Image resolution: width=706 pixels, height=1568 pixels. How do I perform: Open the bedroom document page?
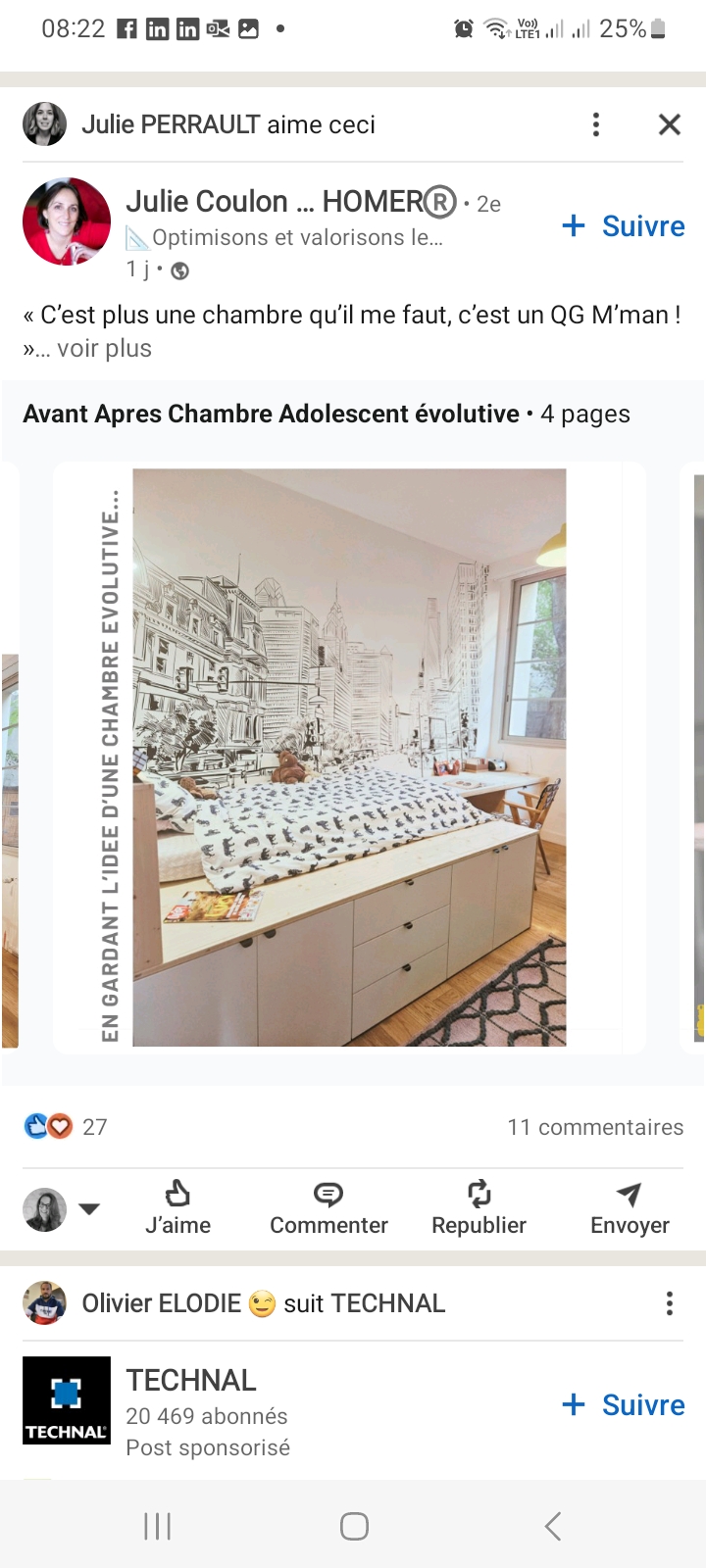349,757
